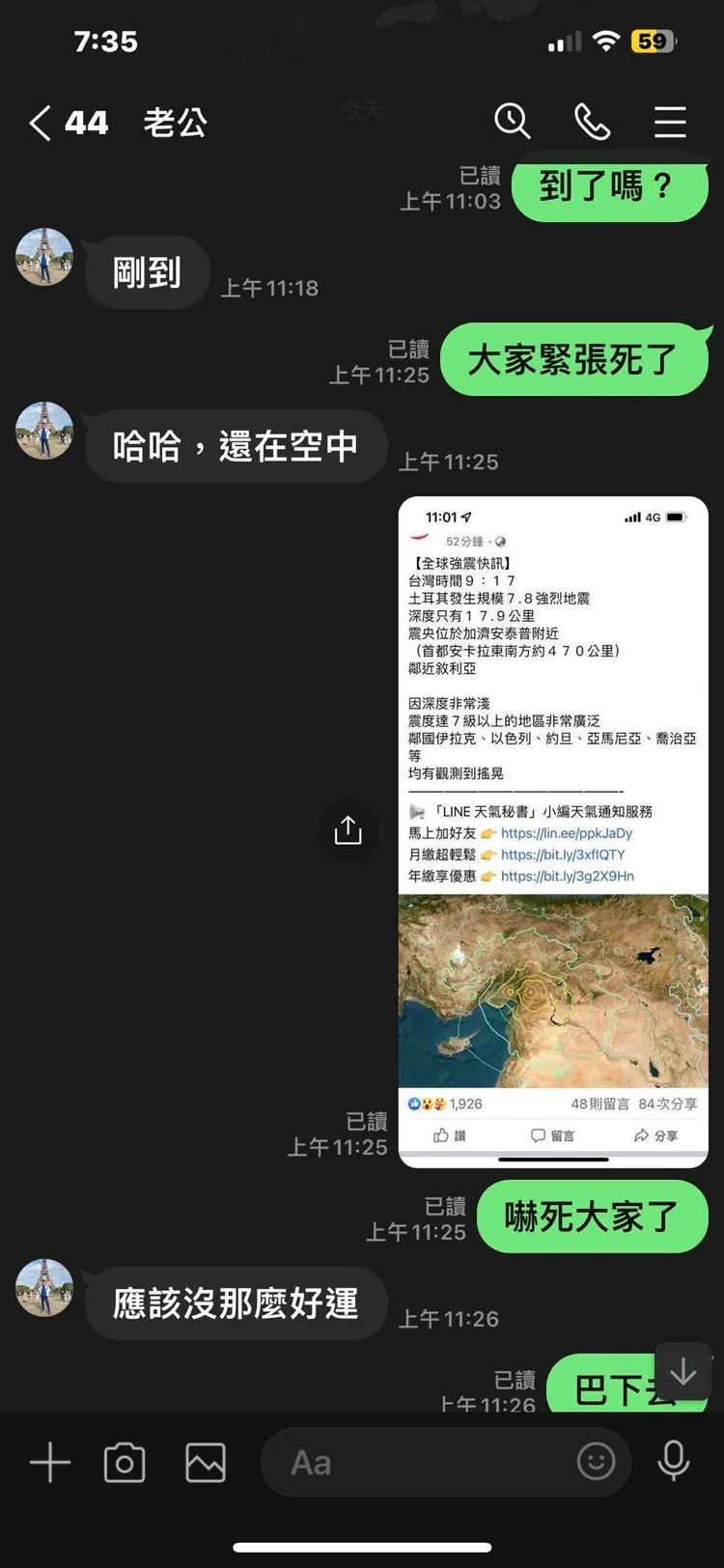The image size is (724, 1568).
Task: Open the photo gallery icon near the input
Action: point(203,1462)
